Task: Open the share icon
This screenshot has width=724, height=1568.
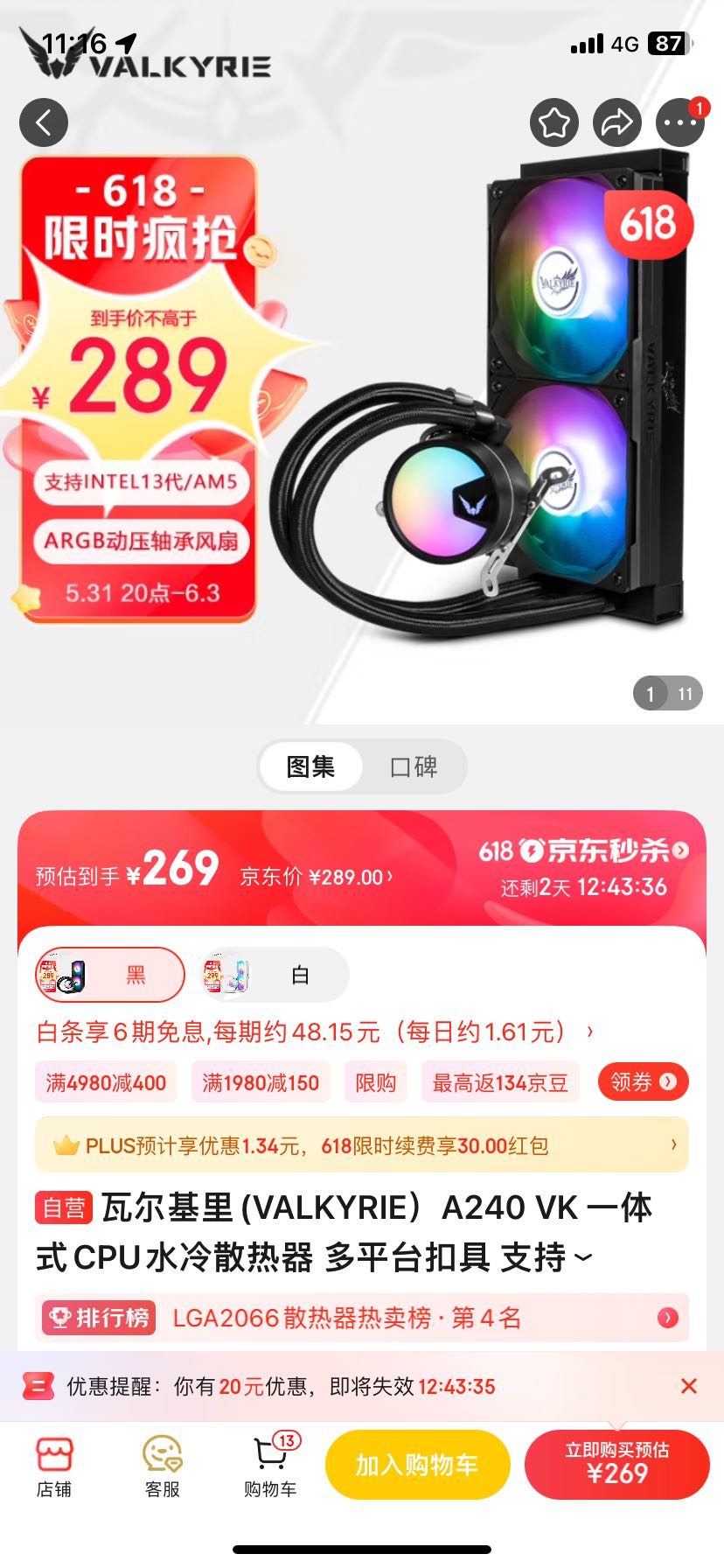Action: (616, 122)
